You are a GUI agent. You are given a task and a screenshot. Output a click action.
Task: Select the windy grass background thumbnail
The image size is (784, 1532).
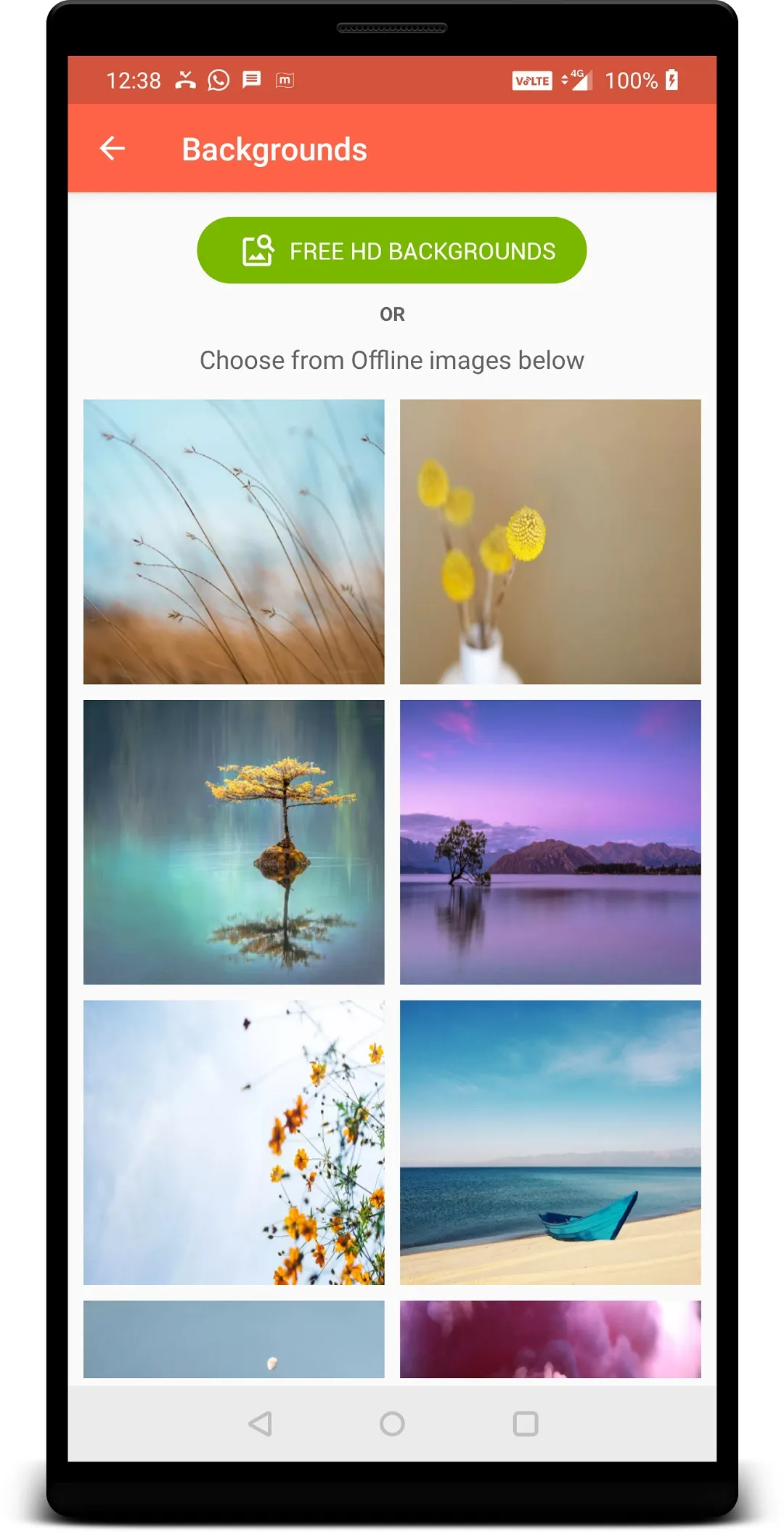pos(234,542)
